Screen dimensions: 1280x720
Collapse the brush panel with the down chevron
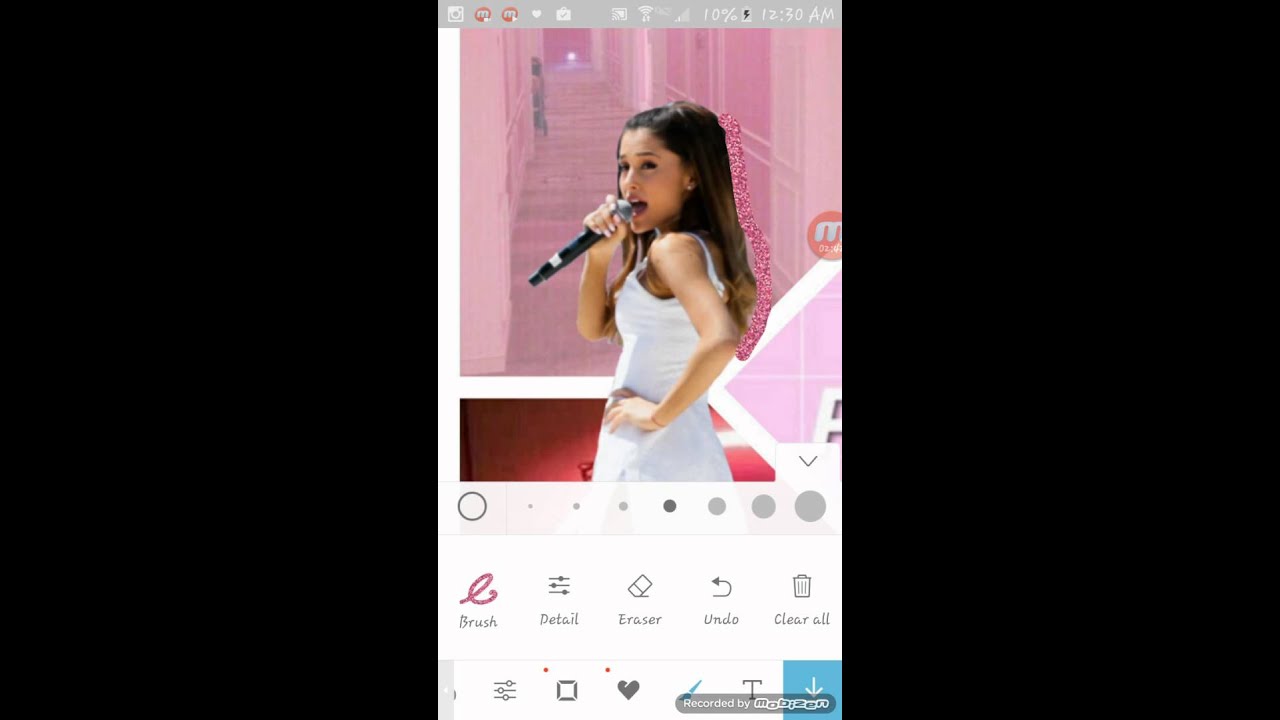(808, 461)
